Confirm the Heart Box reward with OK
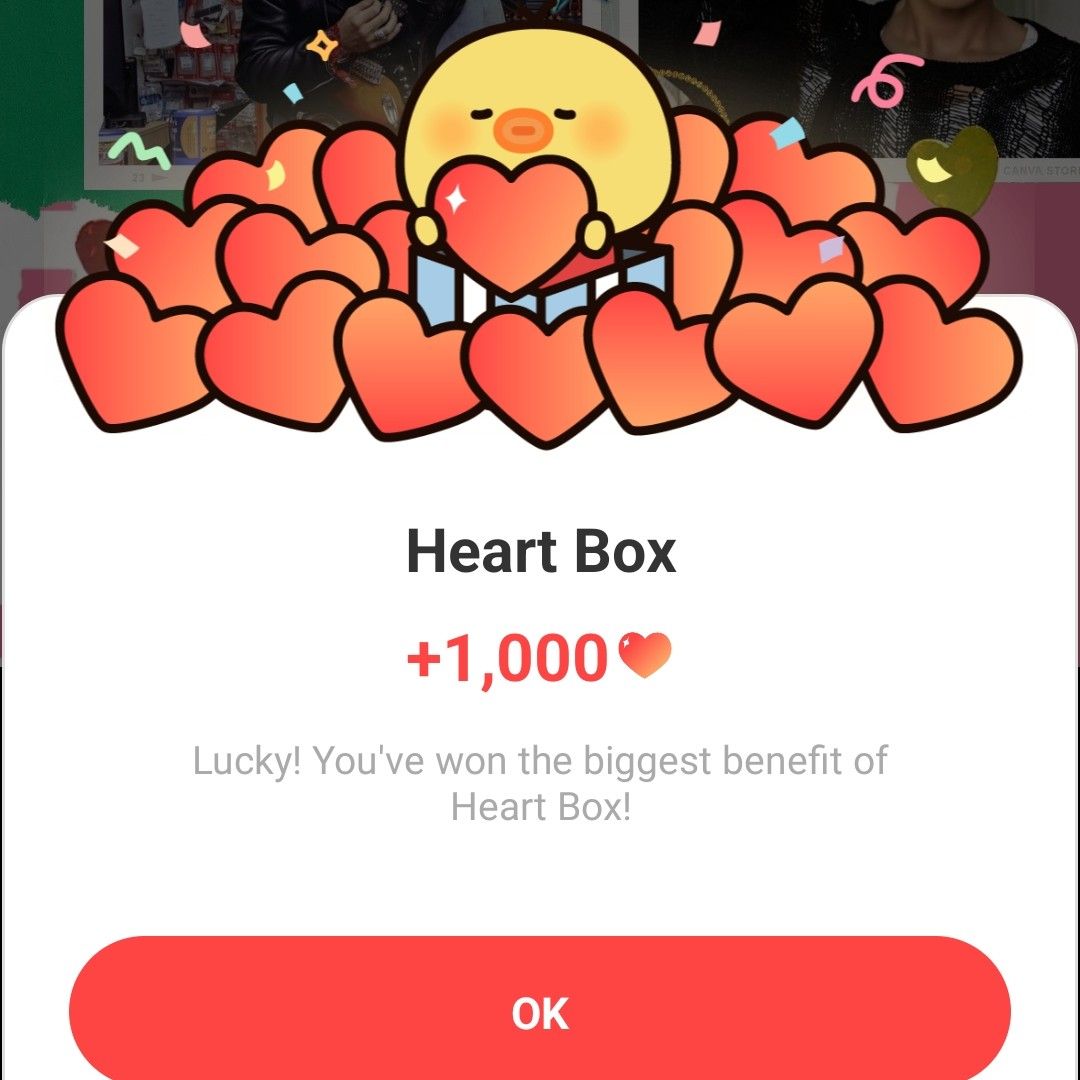Image resolution: width=1080 pixels, height=1080 pixels. point(540,1012)
